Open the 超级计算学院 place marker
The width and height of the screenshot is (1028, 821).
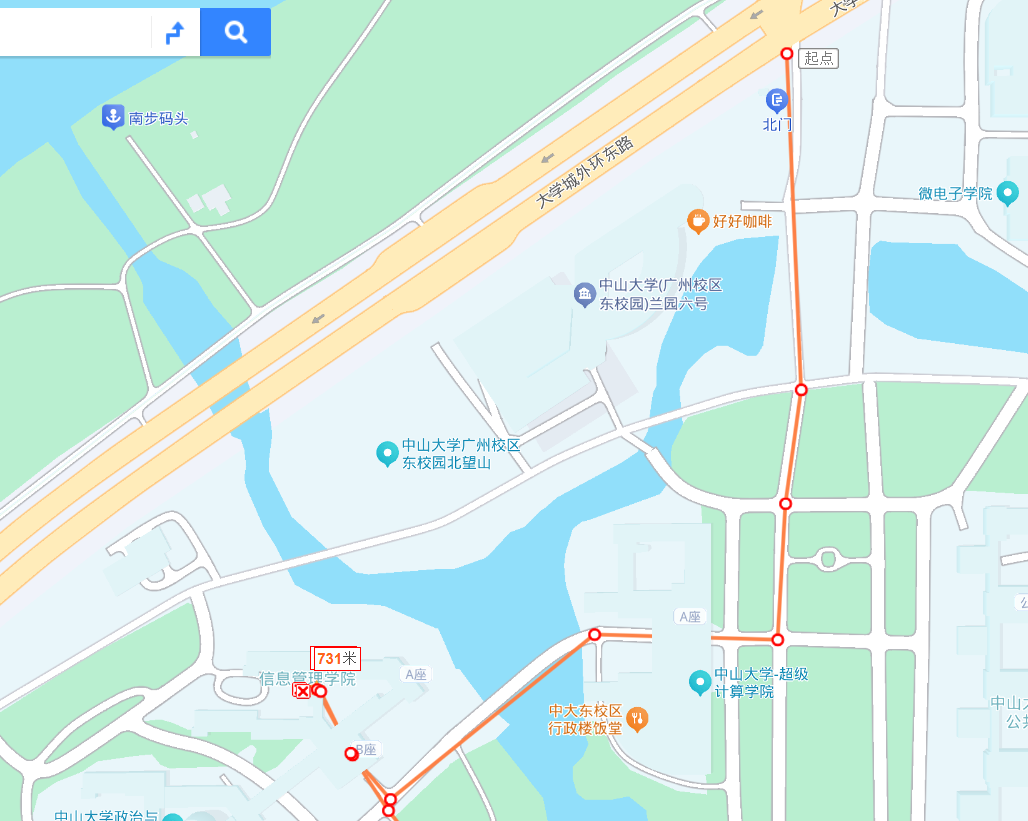point(700,683)
